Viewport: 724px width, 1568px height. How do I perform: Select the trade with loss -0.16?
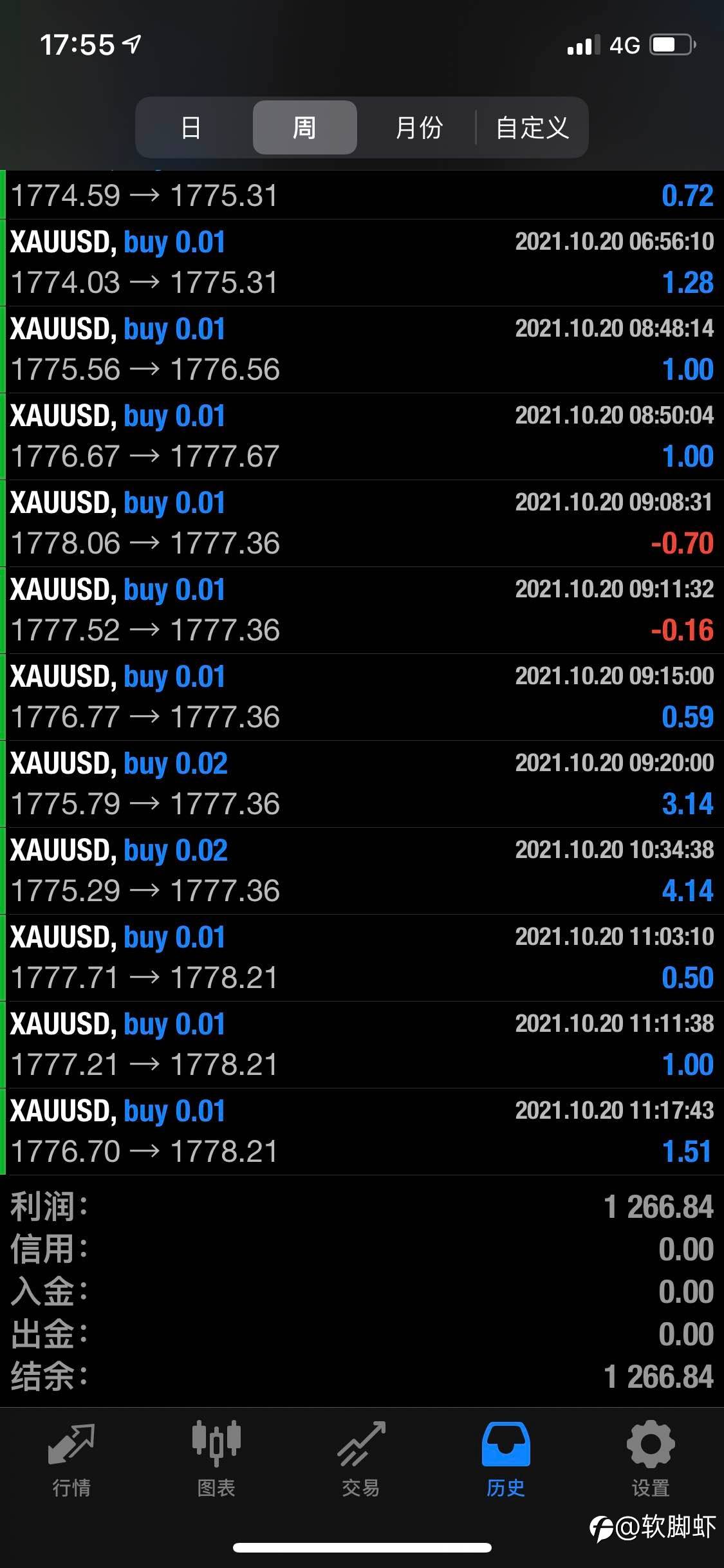(x=362, y=610)
